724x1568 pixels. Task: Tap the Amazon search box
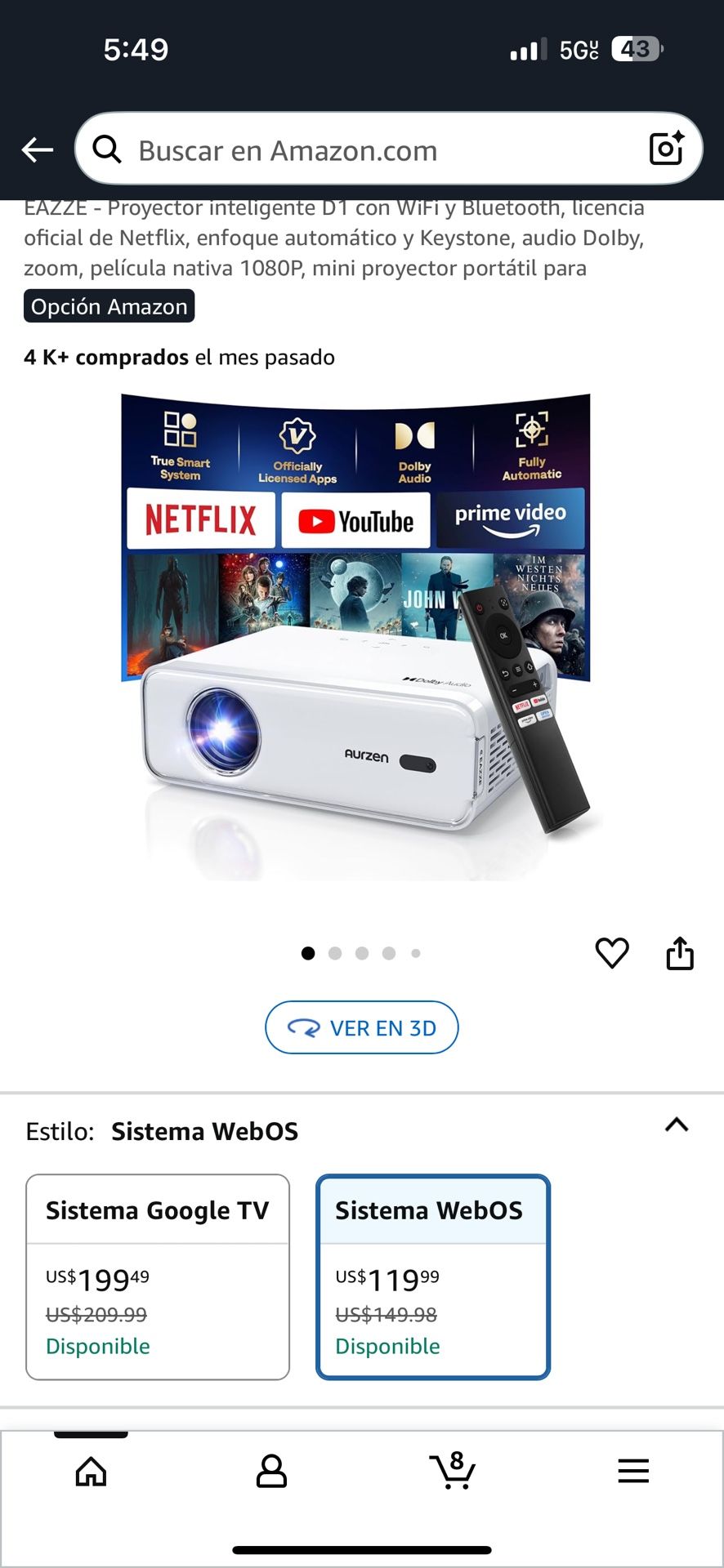[368, 150]
